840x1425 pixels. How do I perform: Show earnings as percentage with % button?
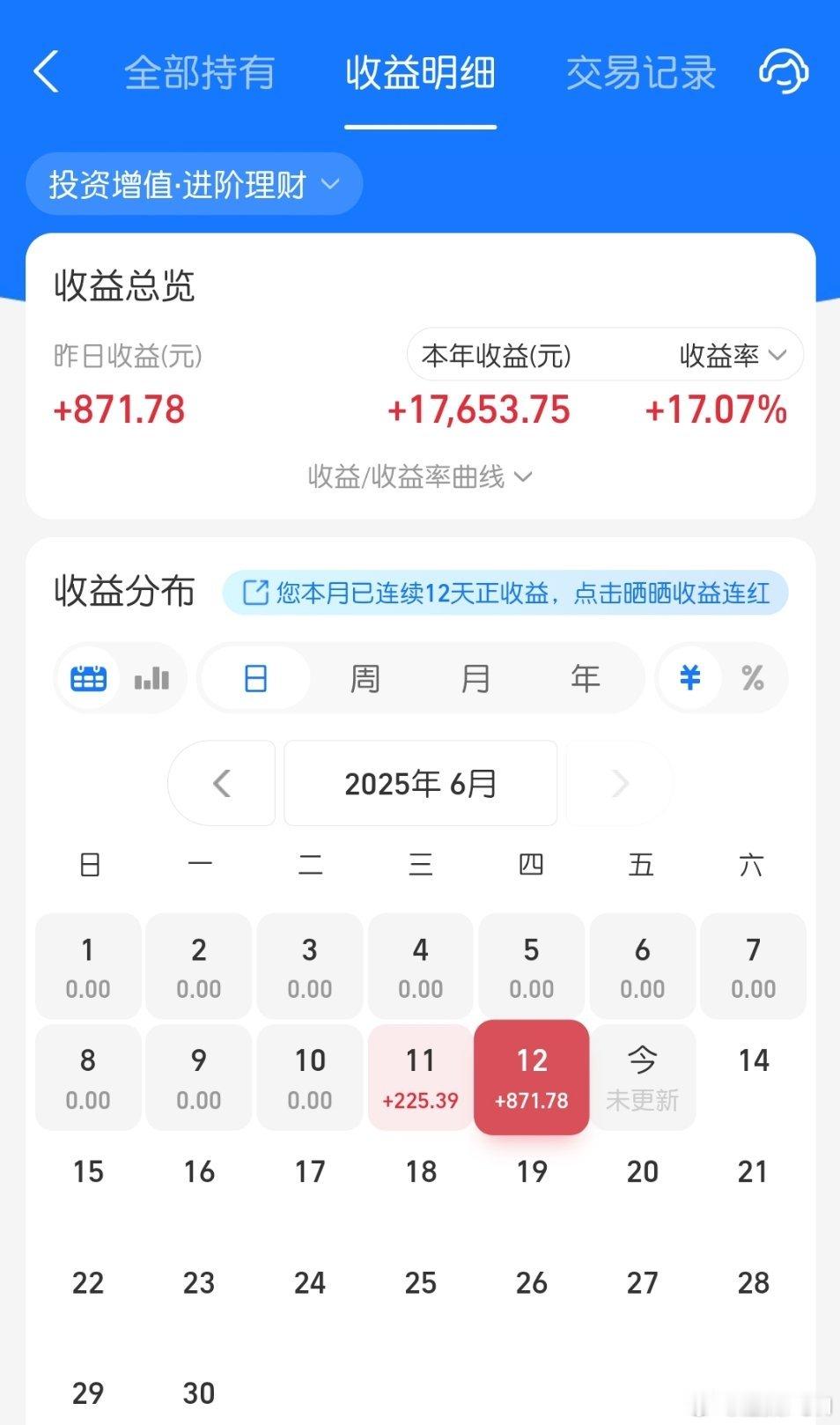tap(752, 678)
